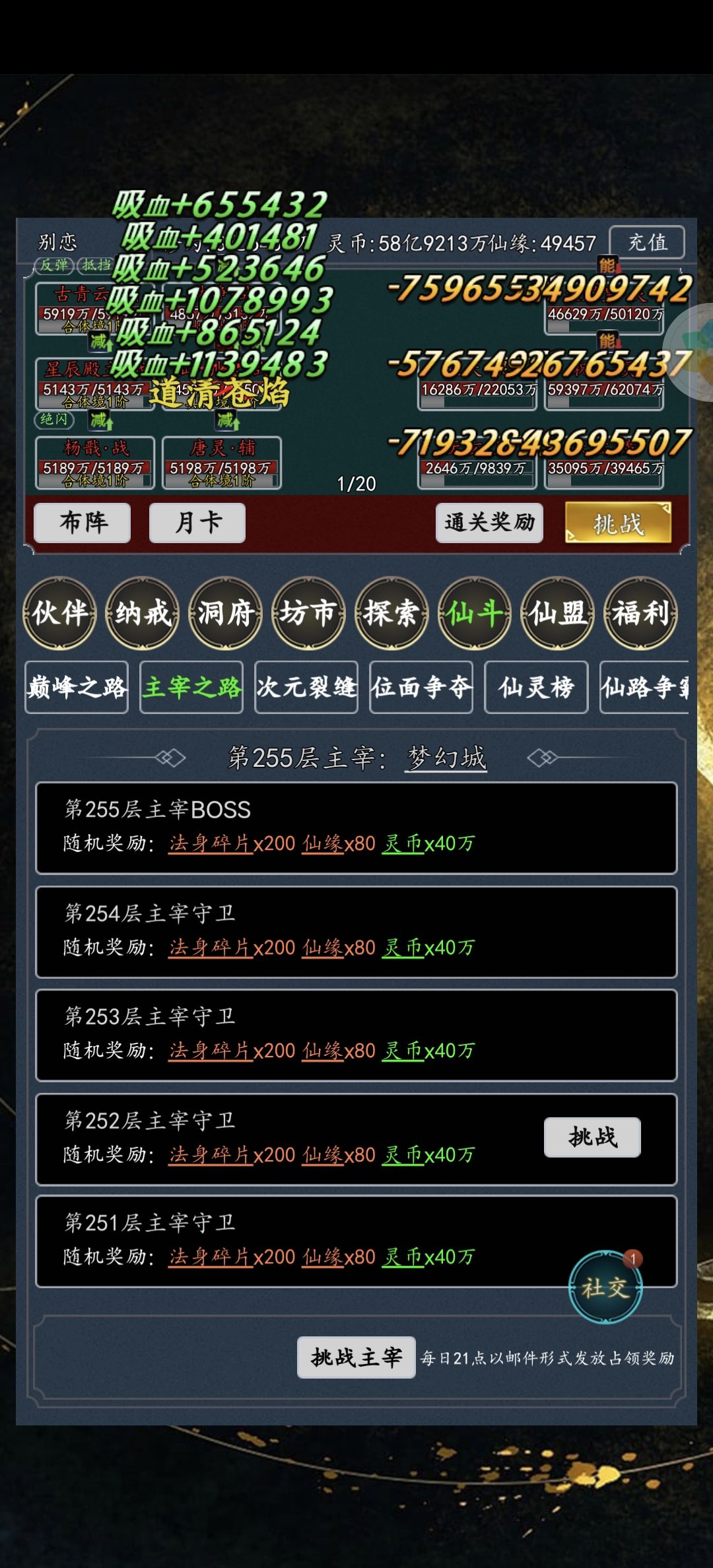Image resolution: width=713 pixels, height=1568 pixels.
Task: Open the 坊市 (Market) icon
Action: 308,614
